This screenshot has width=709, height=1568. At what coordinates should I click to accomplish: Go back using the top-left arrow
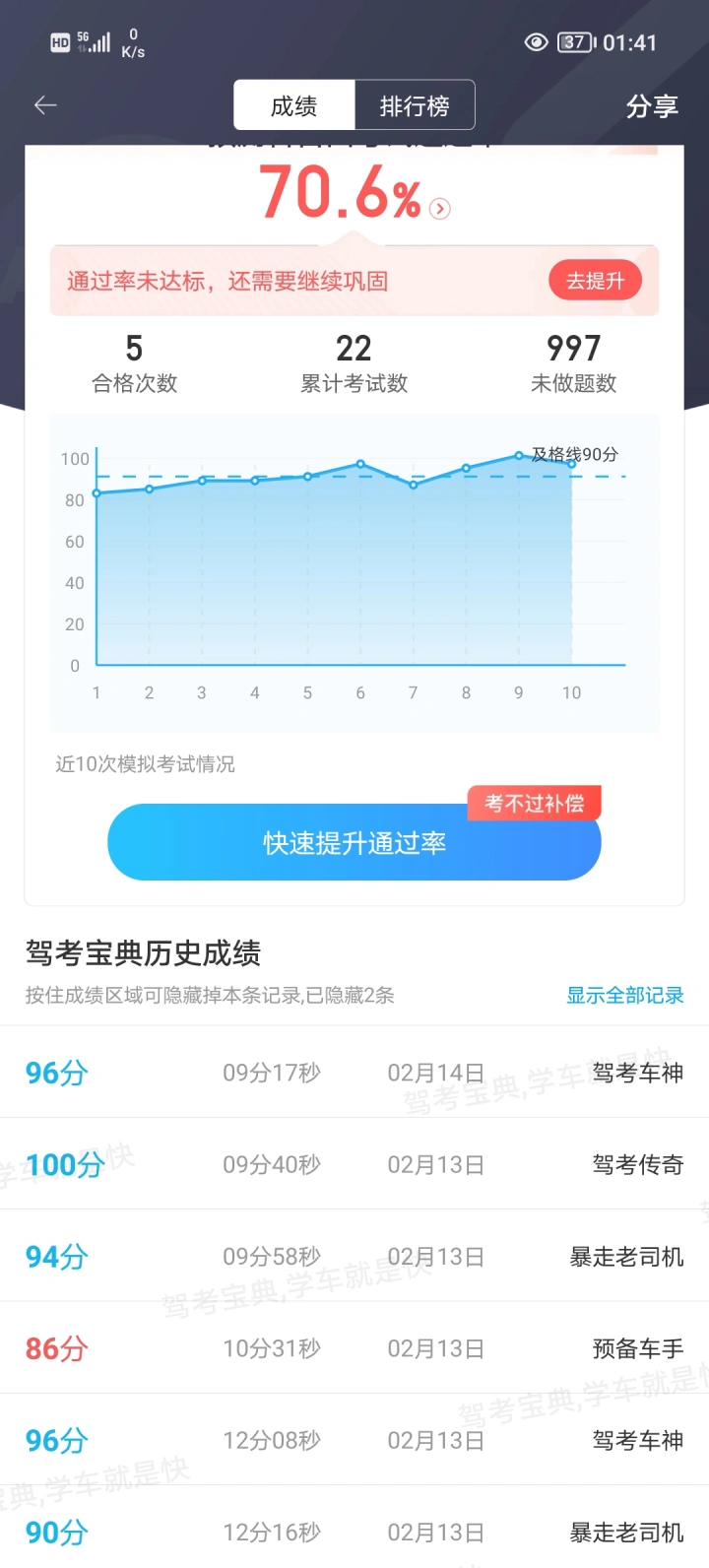coord(45,105)
